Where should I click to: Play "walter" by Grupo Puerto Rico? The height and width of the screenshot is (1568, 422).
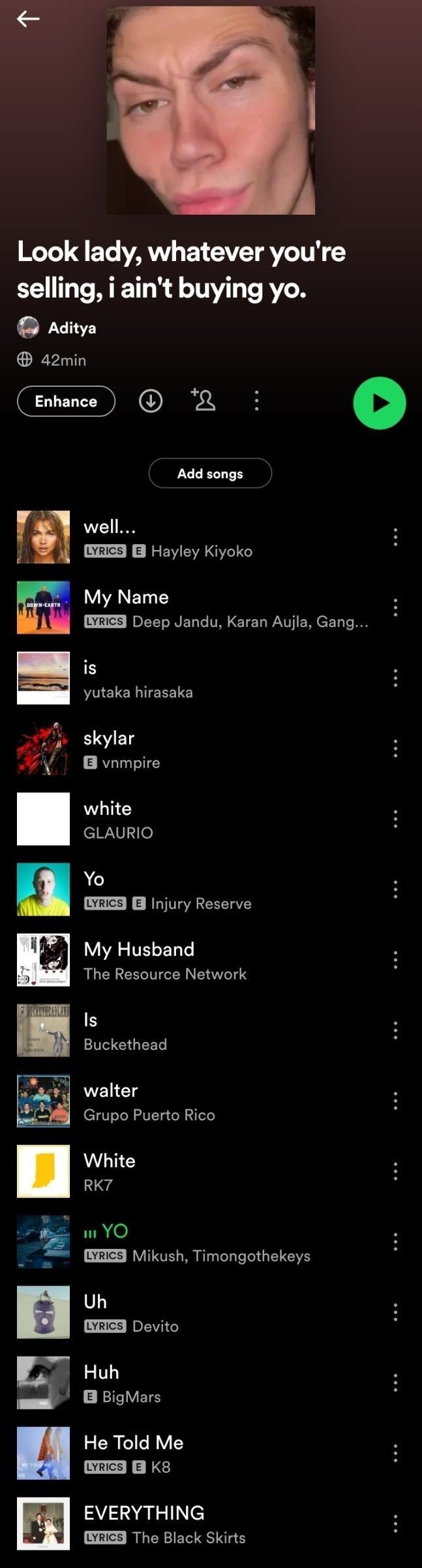click(196, 1101)
